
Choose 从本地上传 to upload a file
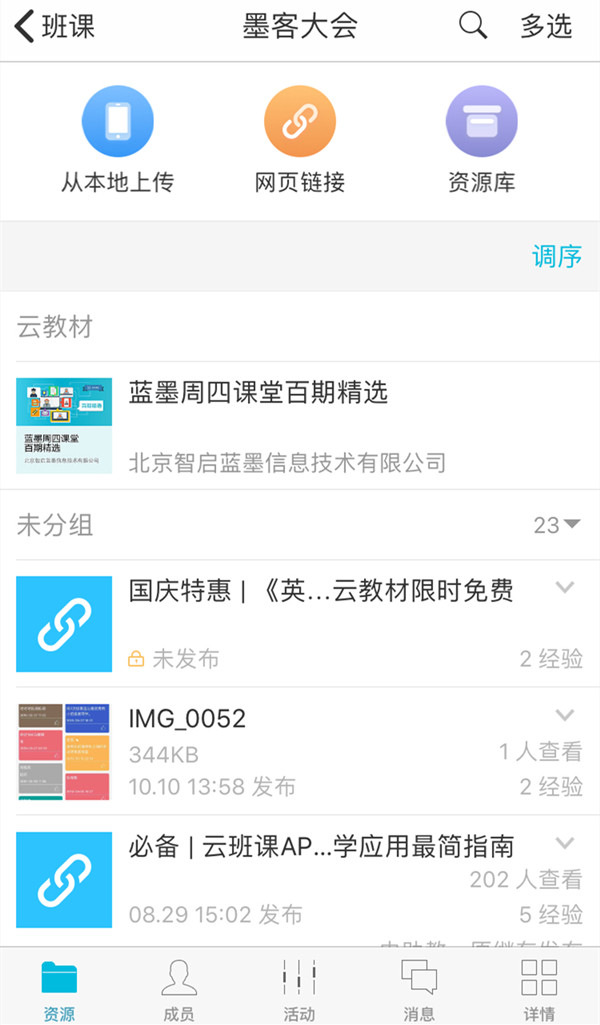(118, 140)
